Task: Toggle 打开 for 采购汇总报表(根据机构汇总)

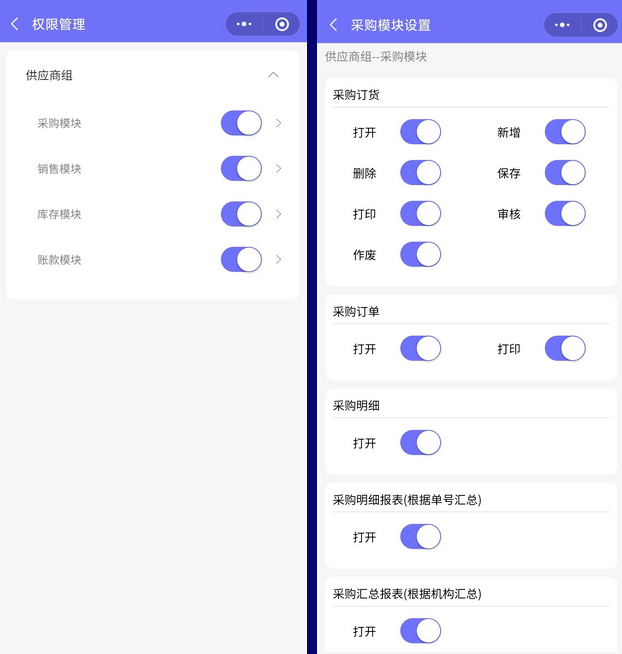Action: pyautogui.click(x=420, y=631)
